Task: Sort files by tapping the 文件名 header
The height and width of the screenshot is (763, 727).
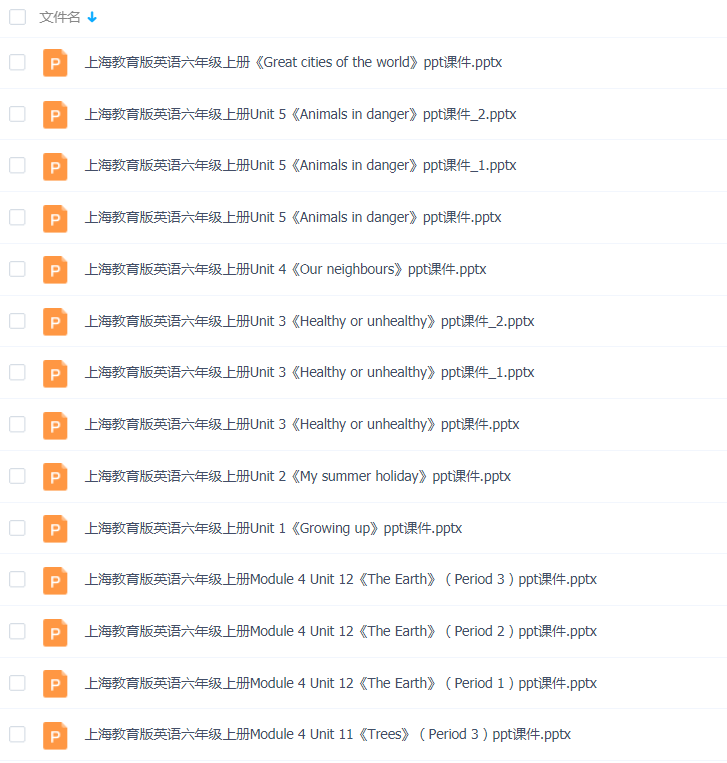Action: (60, 17)
